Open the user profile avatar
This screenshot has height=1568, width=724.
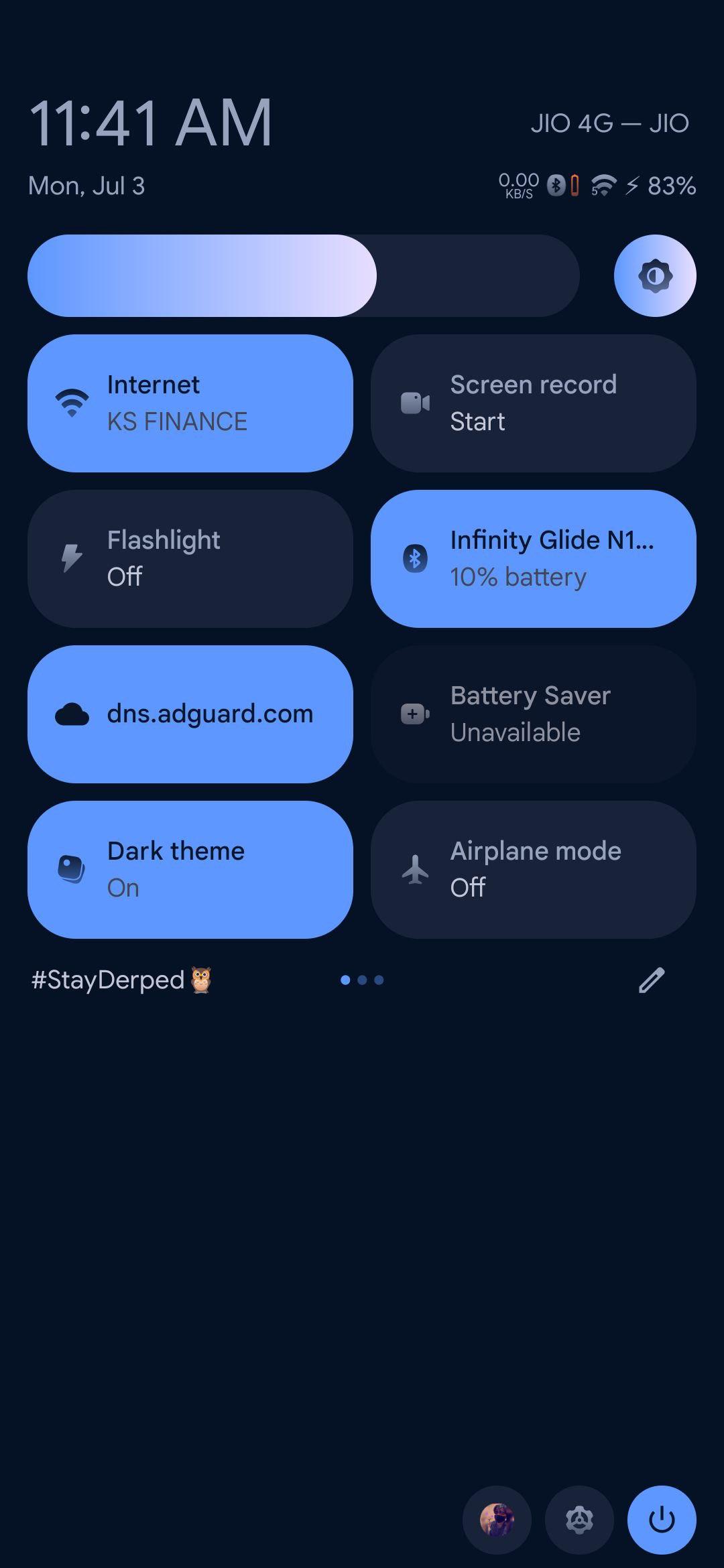(497, 1520)
